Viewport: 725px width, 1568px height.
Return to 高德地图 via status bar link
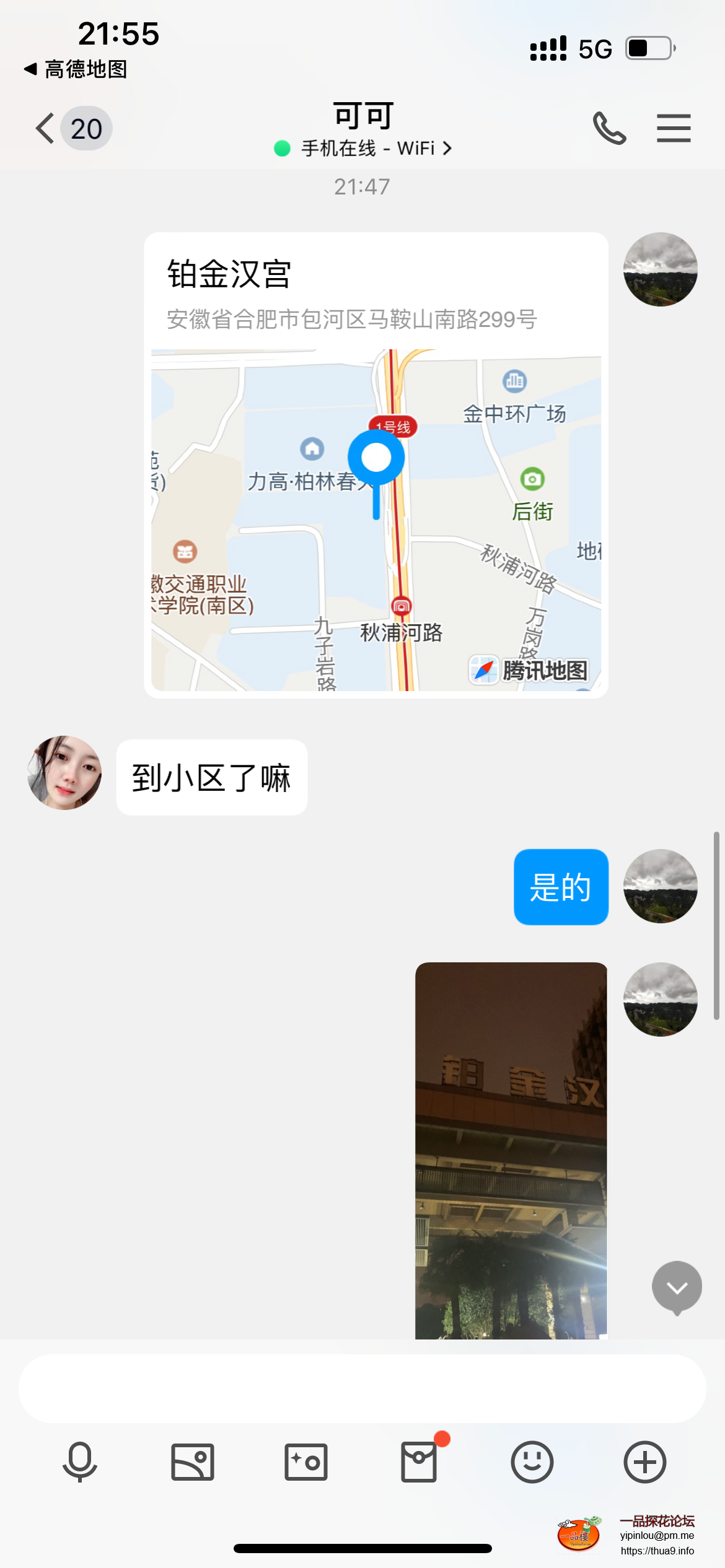pos(74,70)
